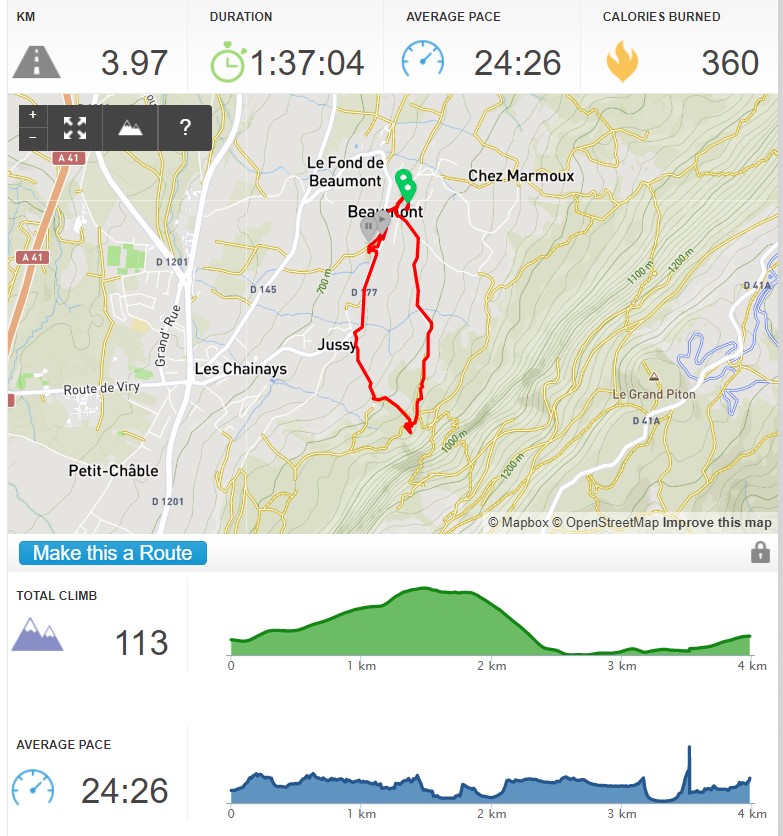Tap the padlock privacy icon
This screenshot has height=836, width=783.
pyautogui.click(x=760, y=552)
